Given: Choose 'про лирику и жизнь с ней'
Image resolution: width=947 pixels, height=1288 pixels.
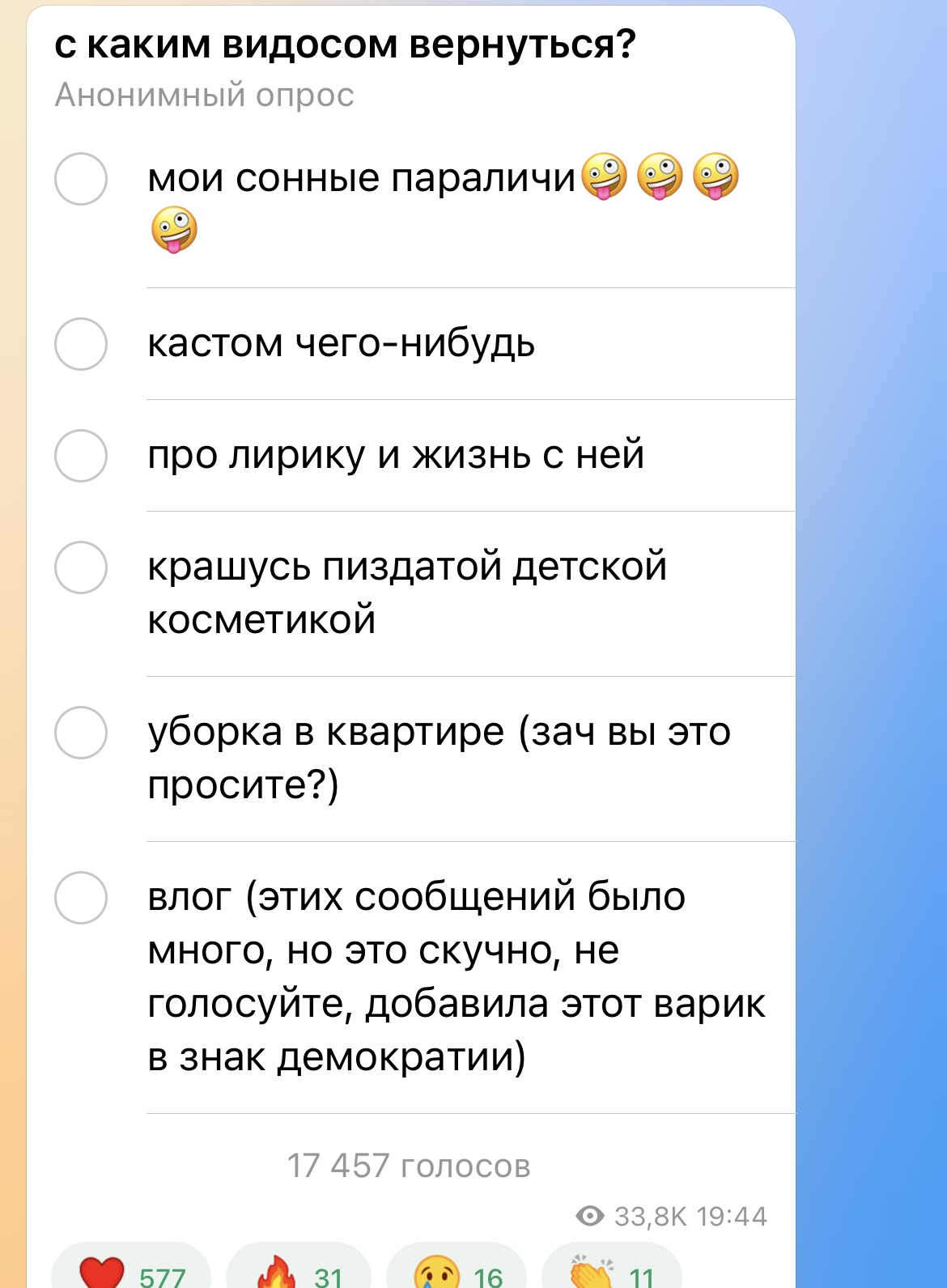Looking at the screenshot, I should point(81,456).
